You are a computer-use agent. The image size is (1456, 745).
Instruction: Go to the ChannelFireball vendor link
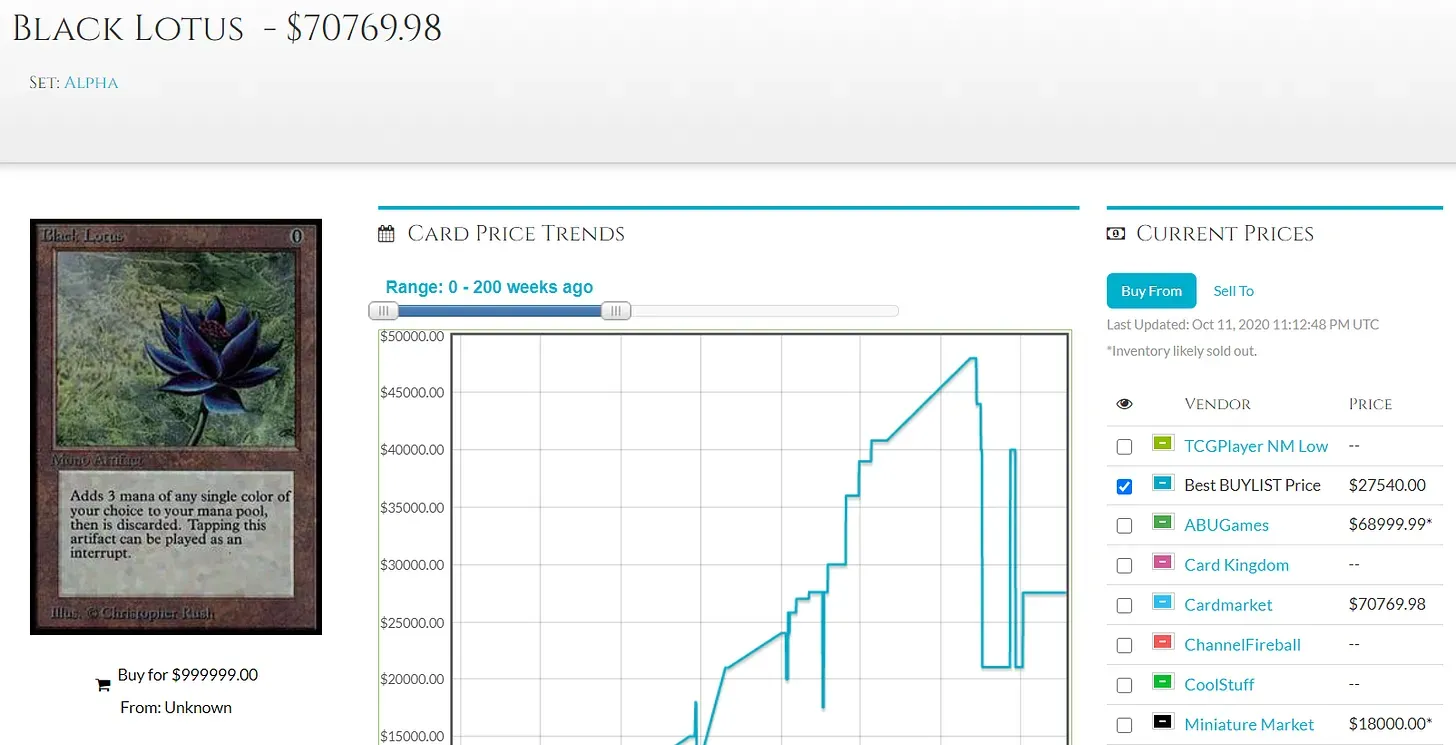tap(1242, 645)
